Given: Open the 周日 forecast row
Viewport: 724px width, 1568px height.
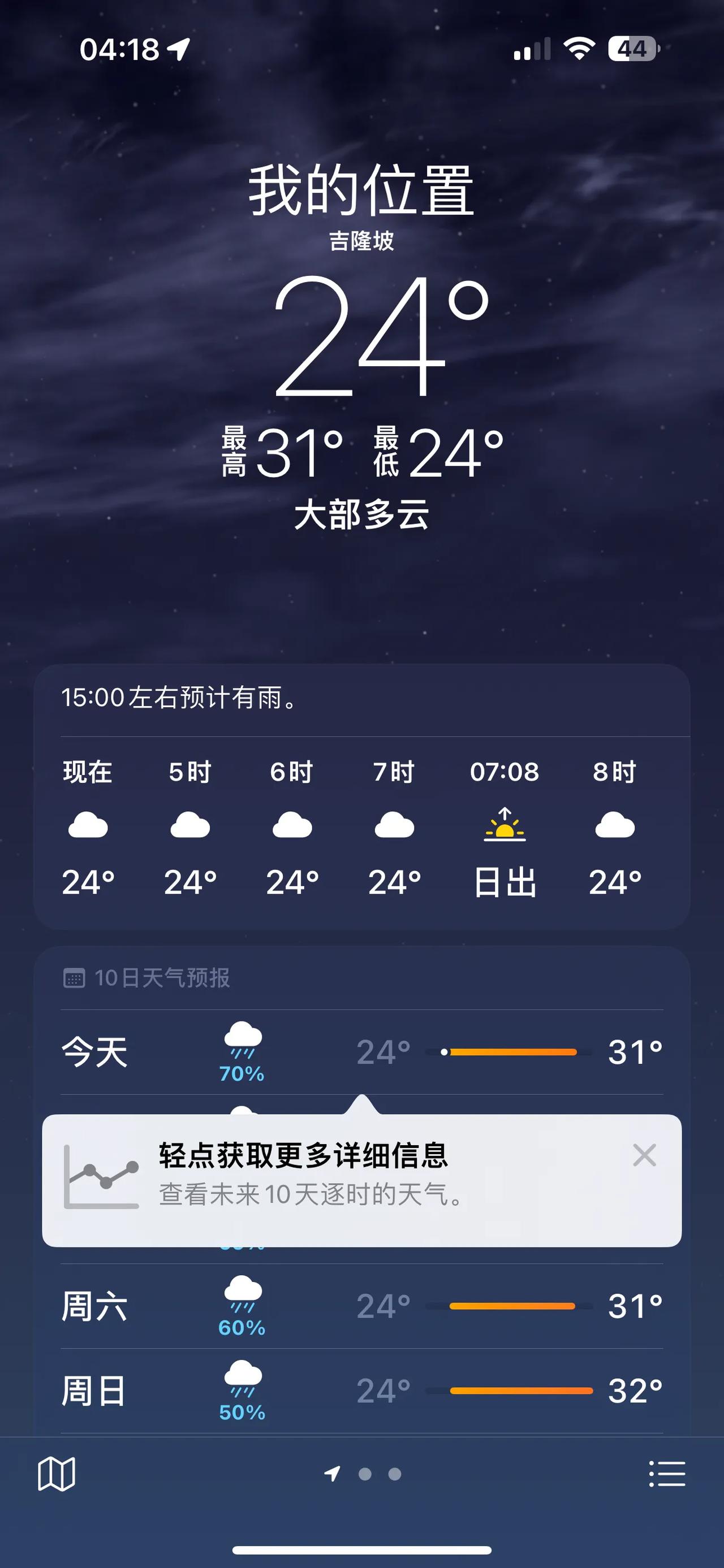Looking at the screenshot, I should pyautogui.click(x=361, y=1391).
